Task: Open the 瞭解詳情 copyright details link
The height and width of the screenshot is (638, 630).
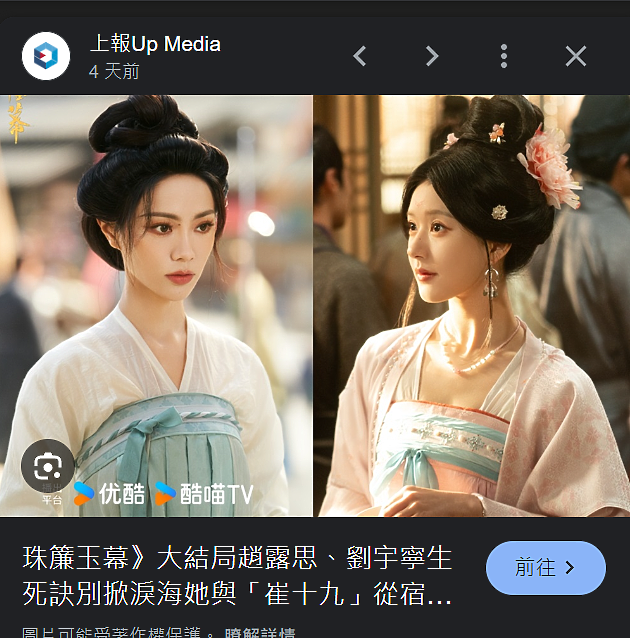Action: (260, 633)
